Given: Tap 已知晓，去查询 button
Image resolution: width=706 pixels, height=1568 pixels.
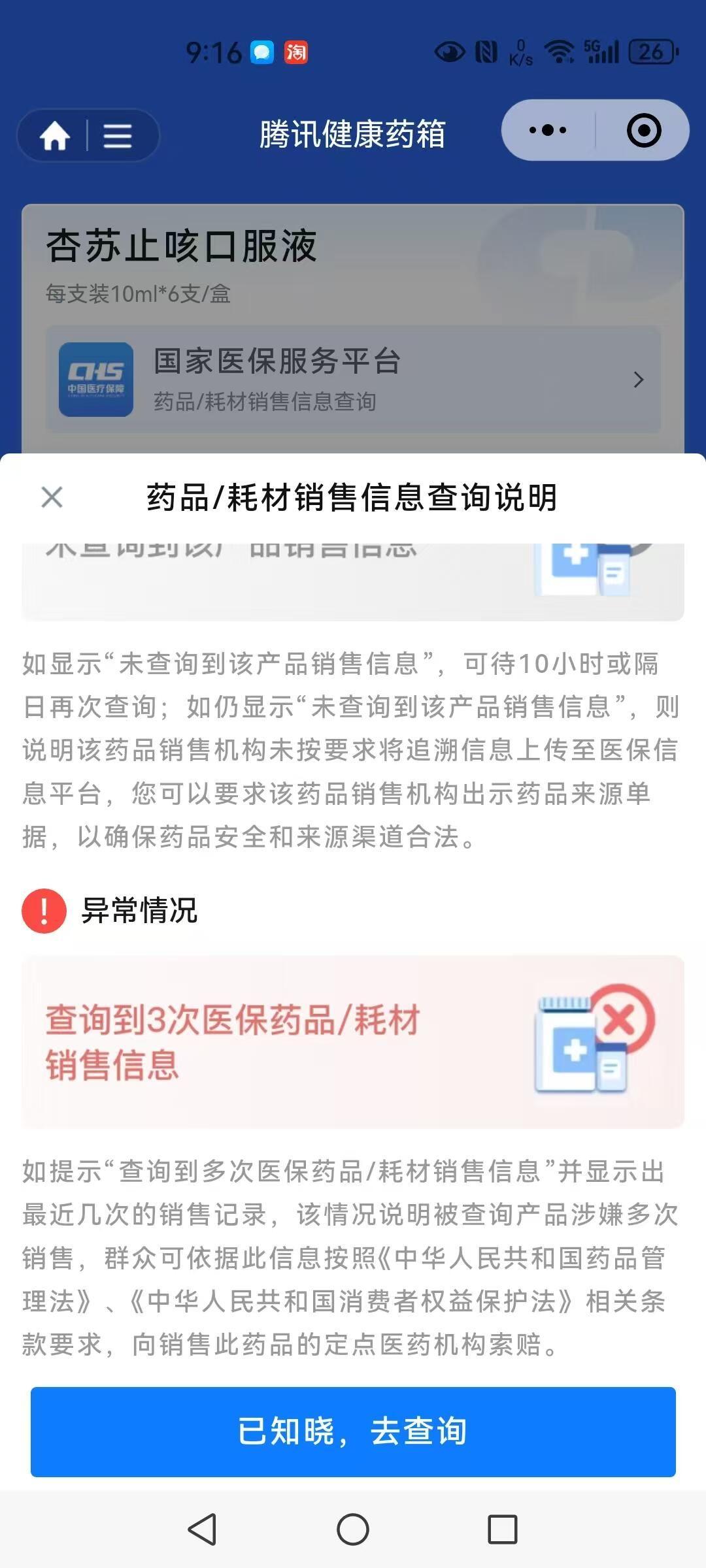Looking at the screenshot, I should click(x=353, y=1431).
